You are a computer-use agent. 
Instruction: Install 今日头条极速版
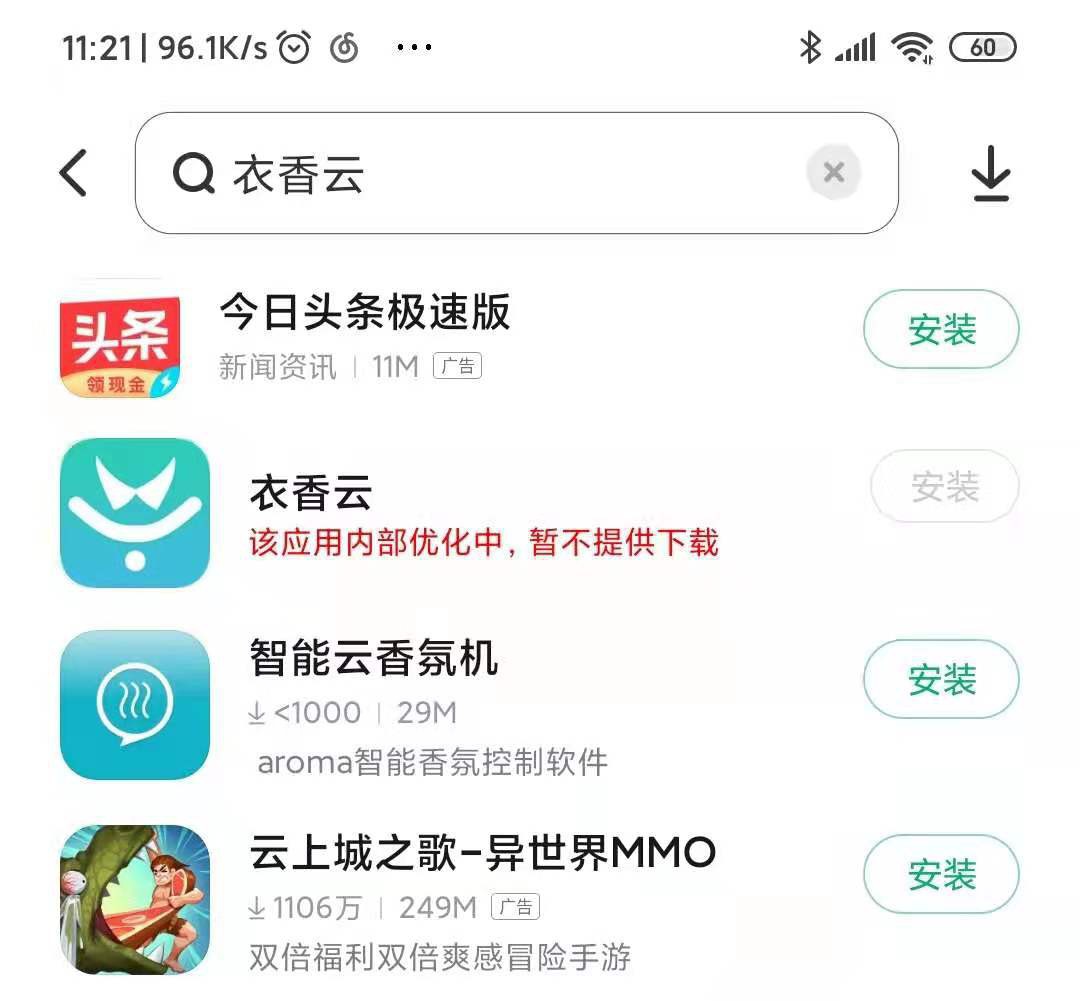[x=941, y=330]
